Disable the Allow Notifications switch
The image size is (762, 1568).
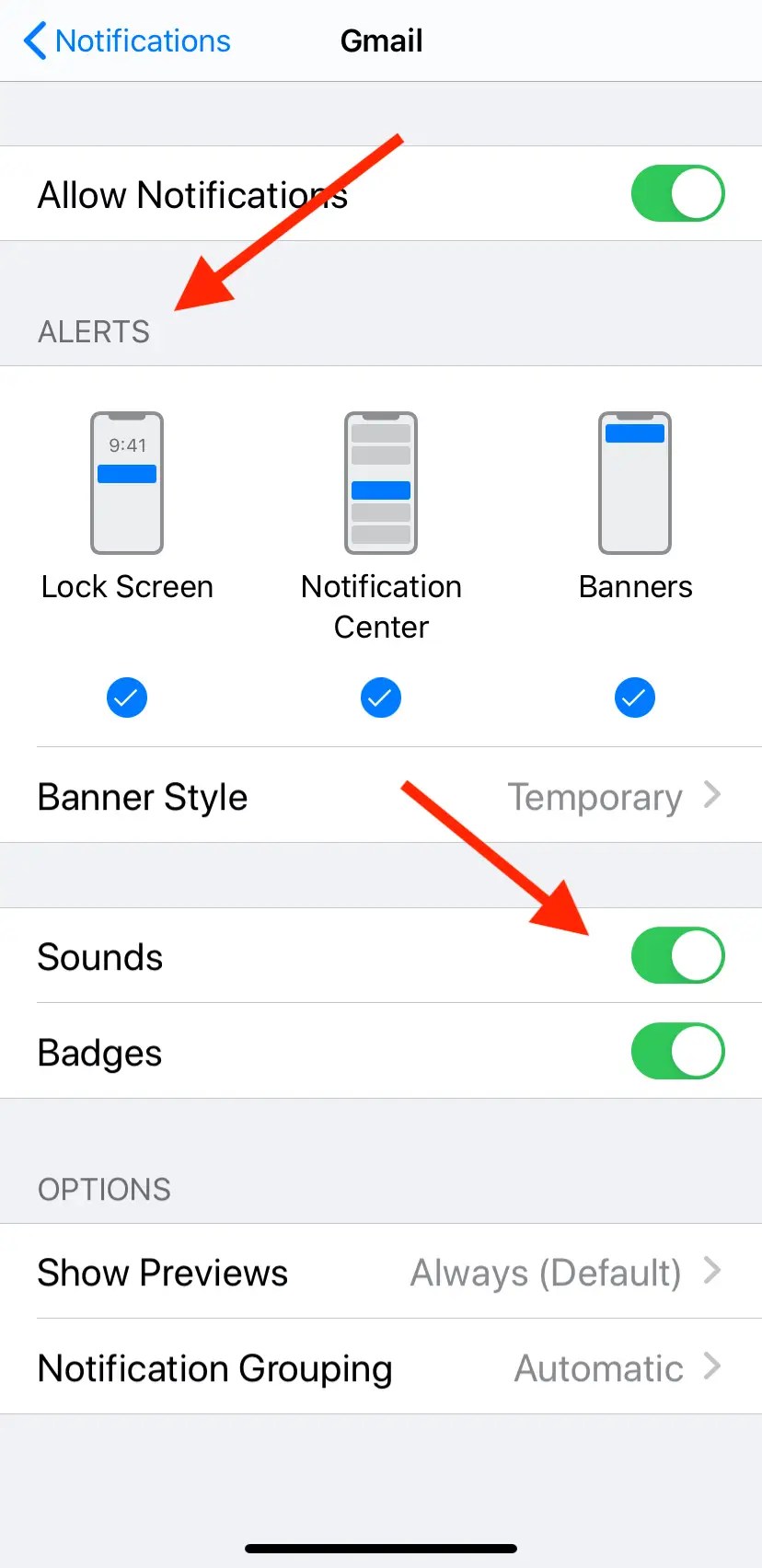click(x=678, y=193)
